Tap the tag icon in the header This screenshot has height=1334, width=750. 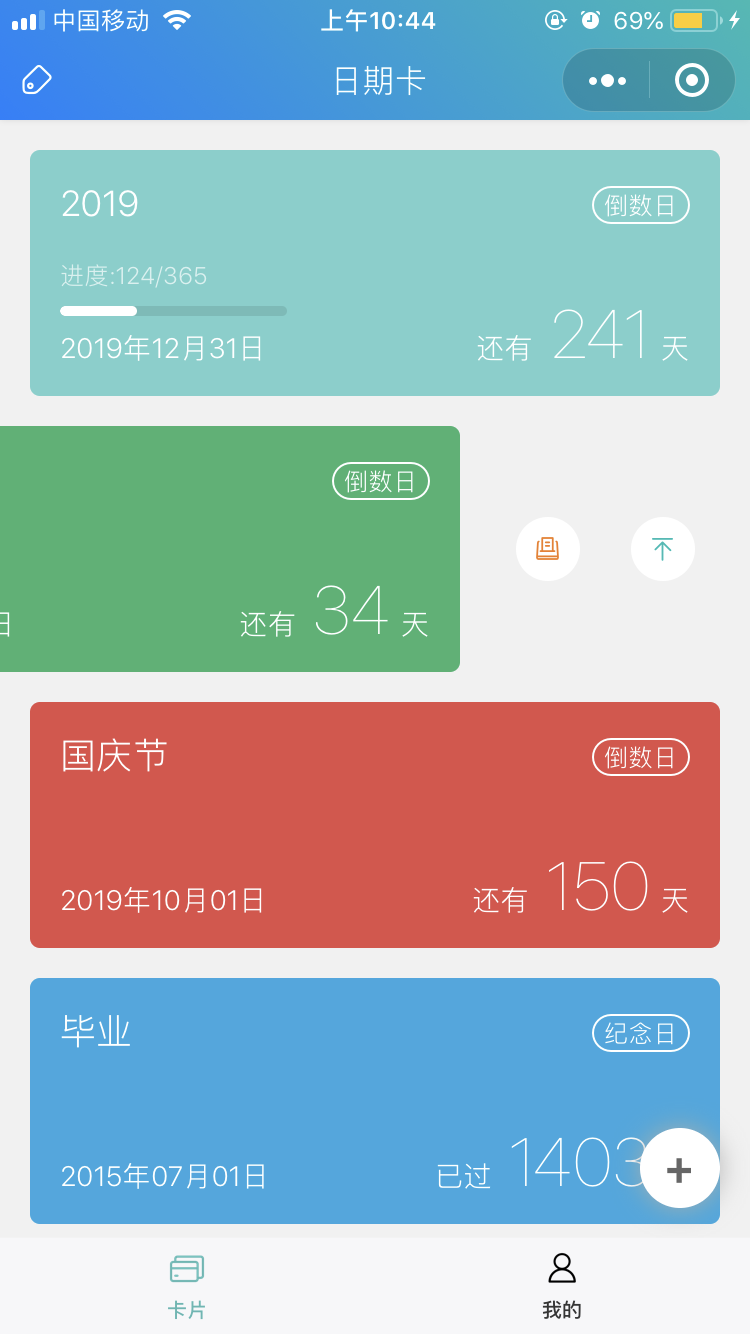click(37, 80)
